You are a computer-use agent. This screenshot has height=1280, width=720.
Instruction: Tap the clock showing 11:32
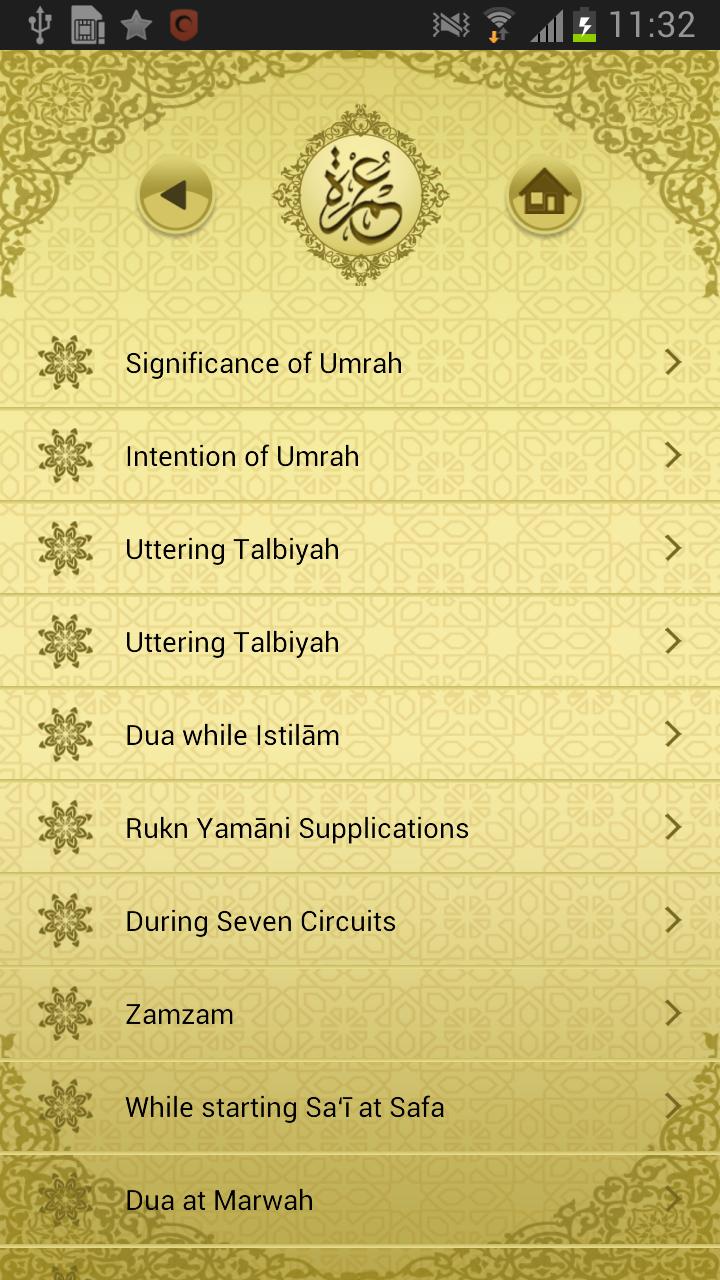(x=655, y=23)
